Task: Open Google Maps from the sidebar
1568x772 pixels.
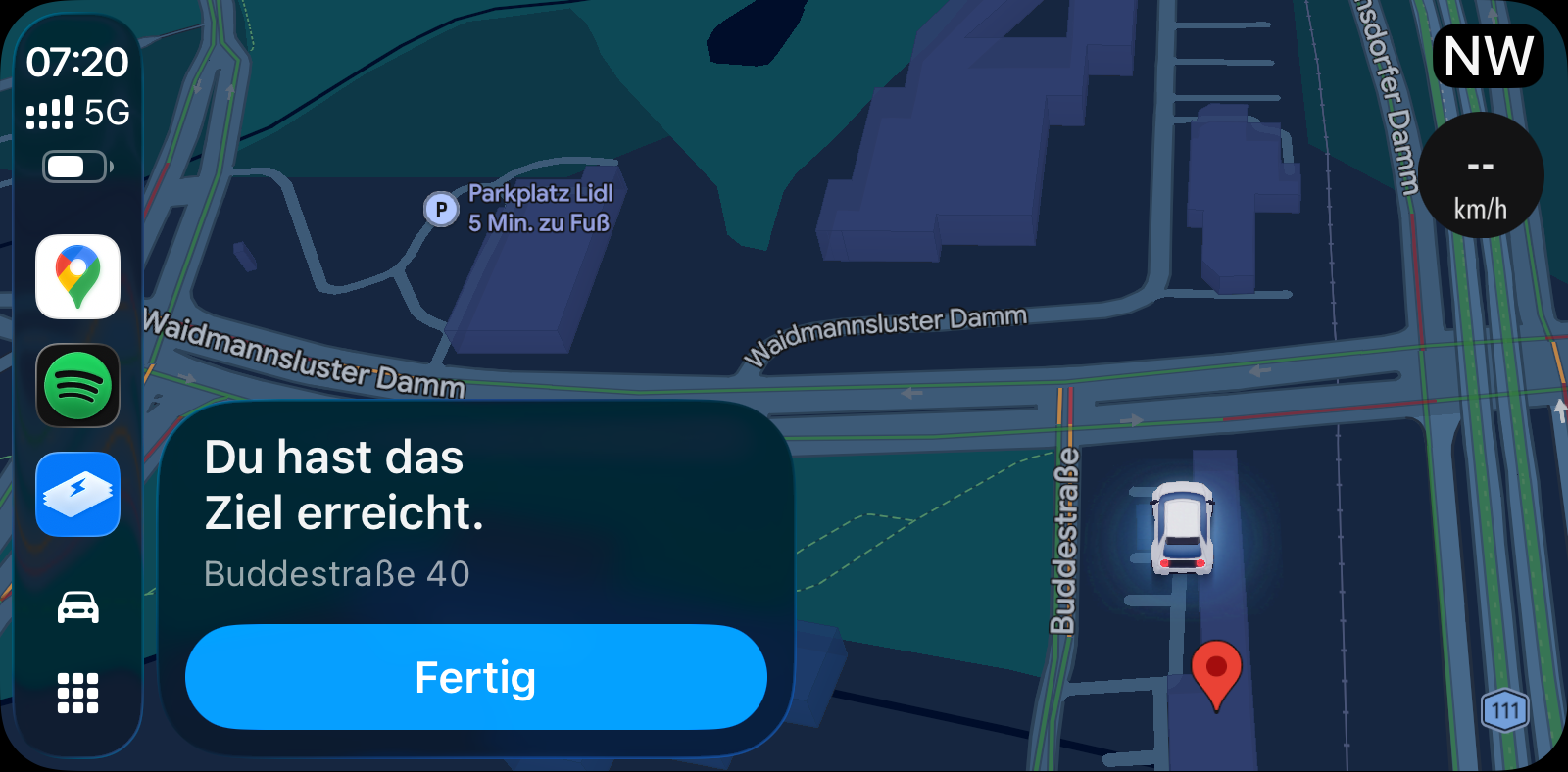Action: click(x=78, y=277)
